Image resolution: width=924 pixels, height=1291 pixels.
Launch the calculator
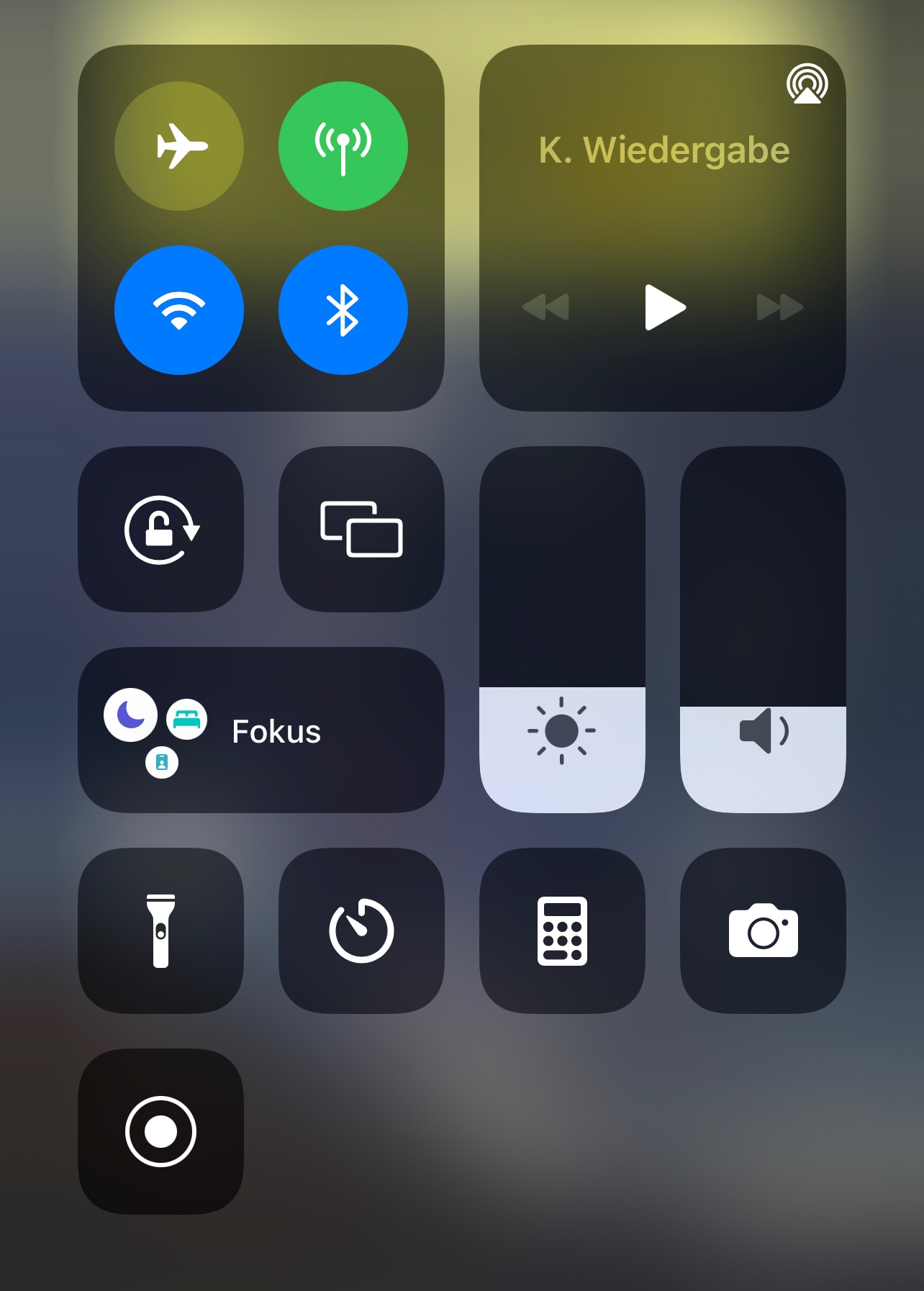coord(562,930)
